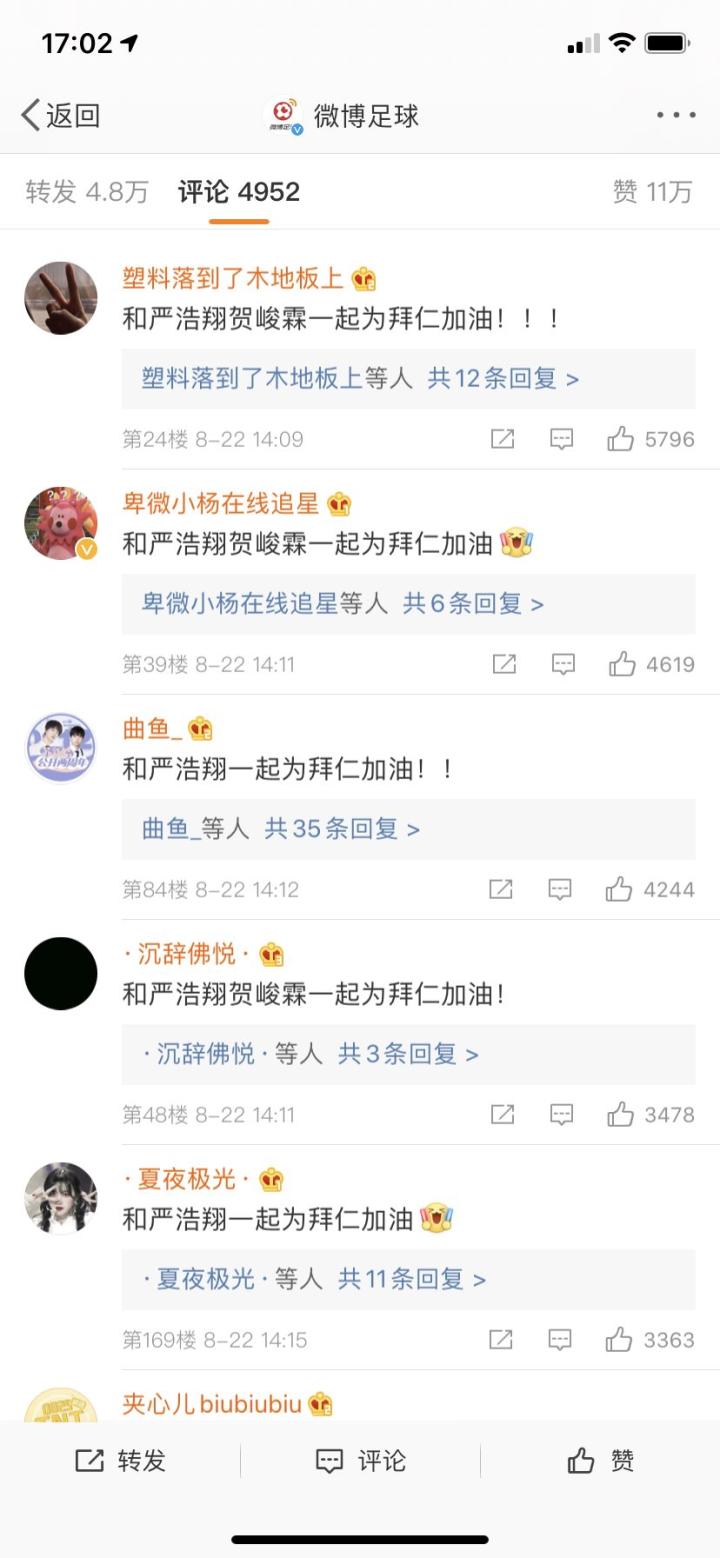Reply to 卑微小杨在线追星's comment via comment icon
720x1558 pixels.
[x=562, y=664]
